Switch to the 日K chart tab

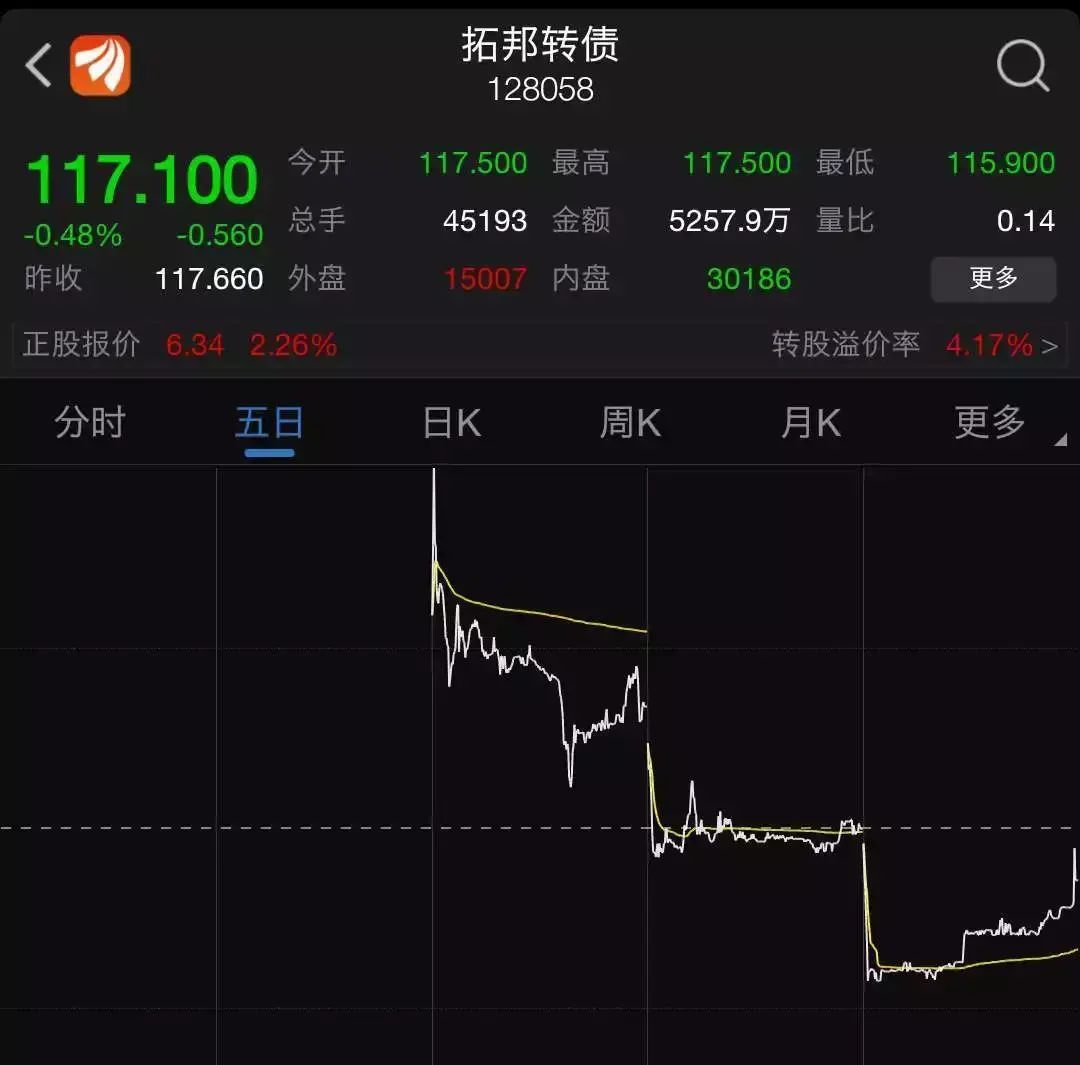click(x=451, y=423)
